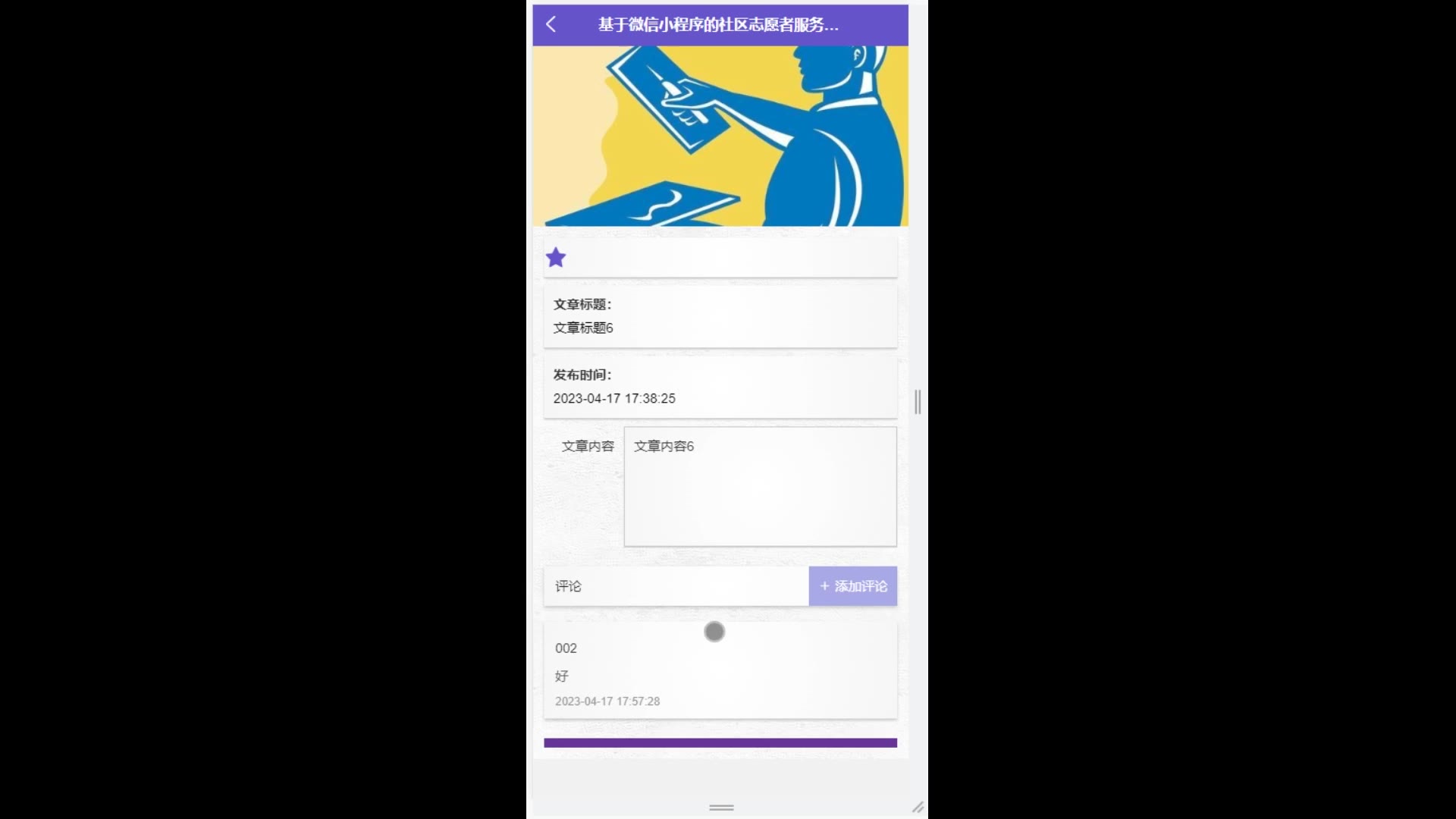Tap the star favorite icon
Screen dimensions: 1456x819
pyautogui.click(x=556, y=258)
